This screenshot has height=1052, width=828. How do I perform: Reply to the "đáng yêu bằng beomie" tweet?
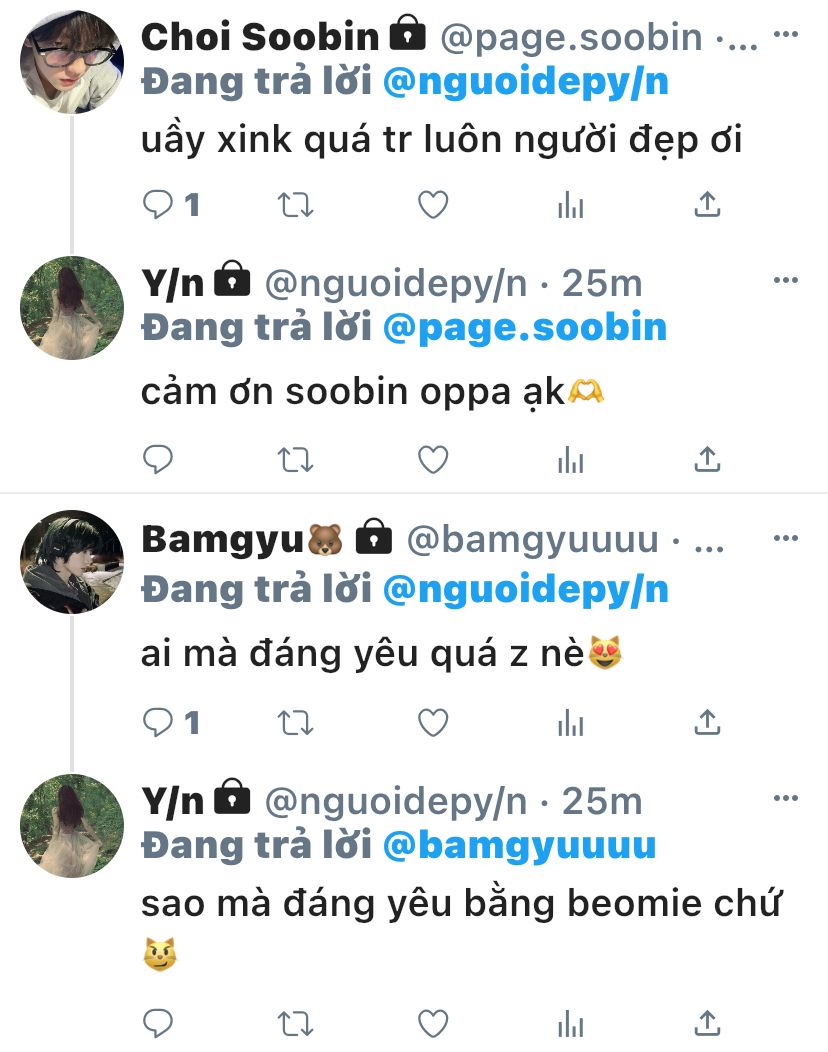159,1024
